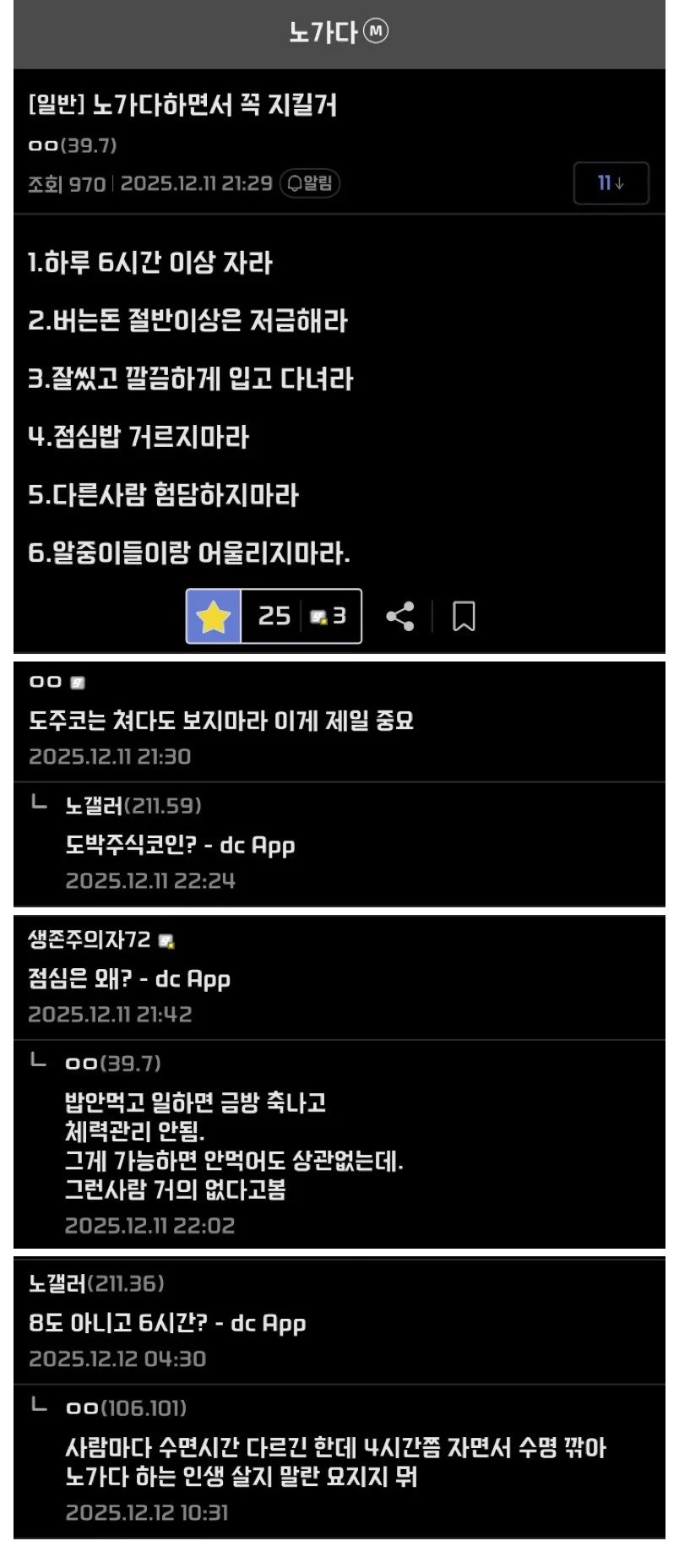The image size is (679, 1568).
Task: Share this post
Action: pyautogui.click(x=400, y=617)
